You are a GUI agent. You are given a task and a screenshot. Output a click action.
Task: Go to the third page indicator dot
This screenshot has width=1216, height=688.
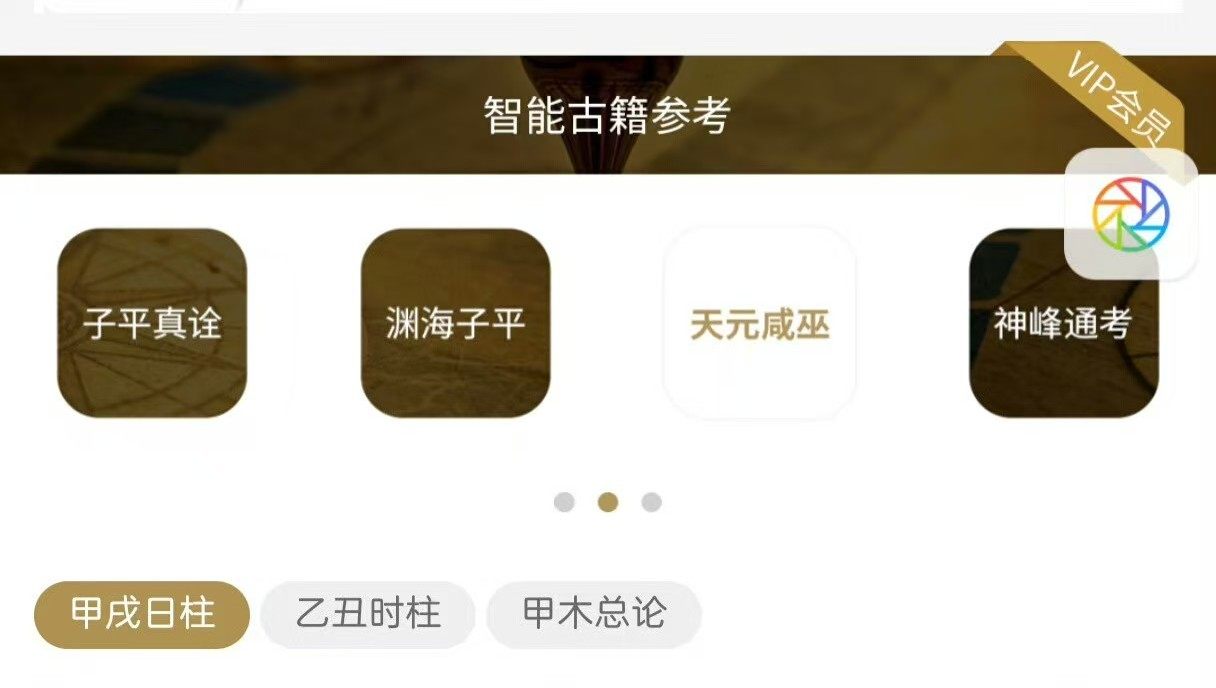[651, 502]
